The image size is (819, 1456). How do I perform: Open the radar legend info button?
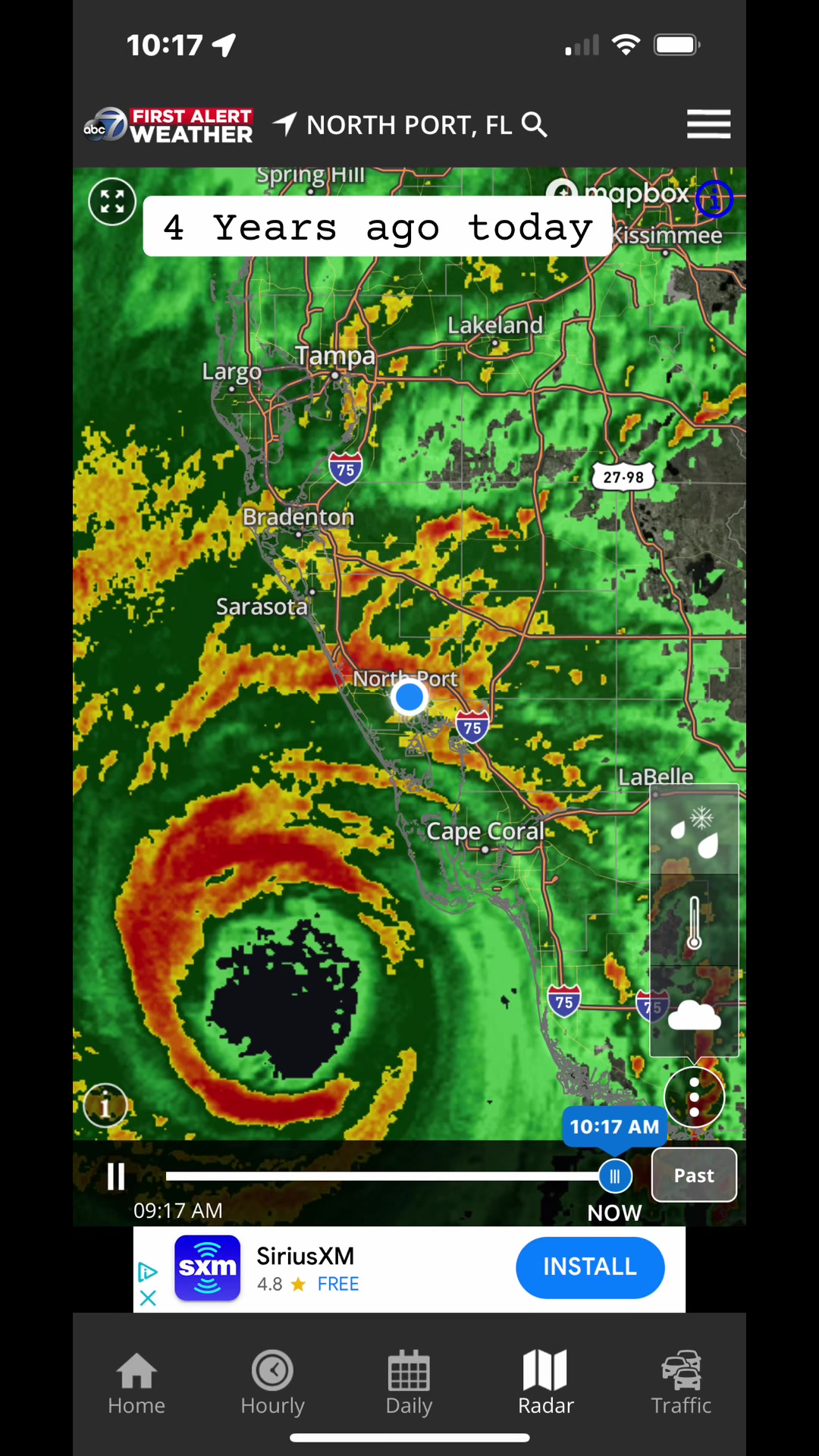click(105, 1106)
